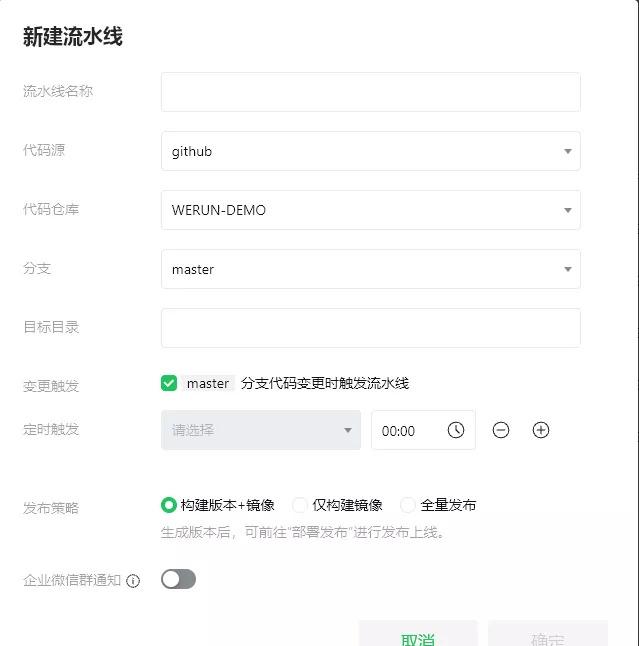Enable 企业微信群通知 switch
Image resolution: width=639 pixels, height=646 pixels.
178,579
